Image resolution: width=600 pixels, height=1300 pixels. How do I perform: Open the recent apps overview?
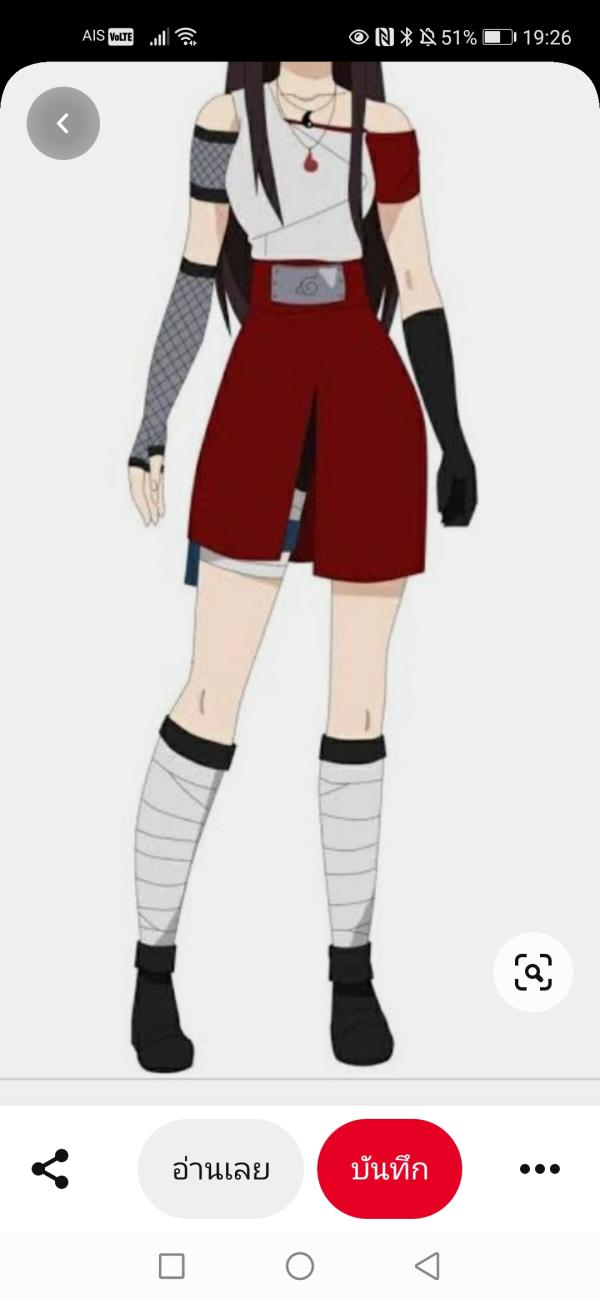(x=171, y=1266)
